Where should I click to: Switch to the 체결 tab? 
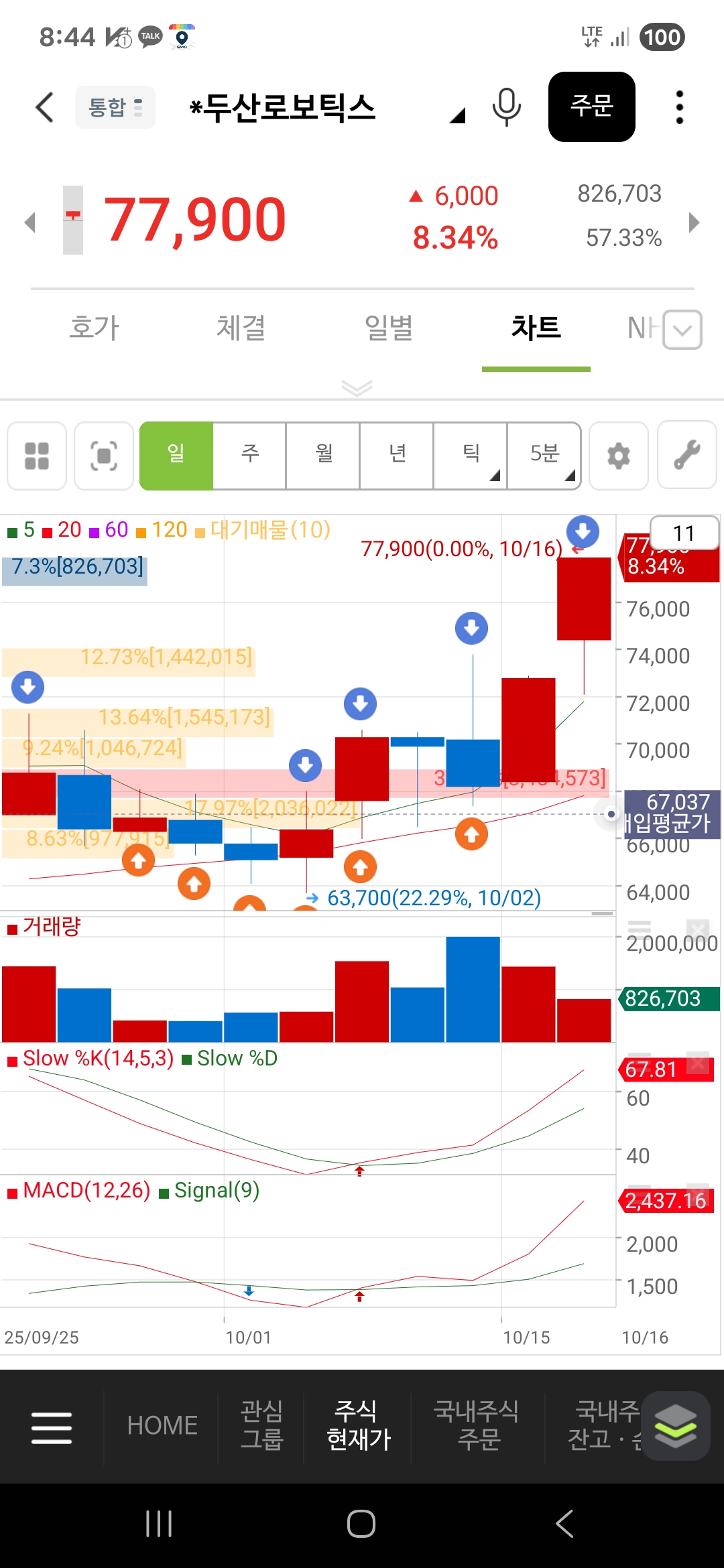coord(241,328)
